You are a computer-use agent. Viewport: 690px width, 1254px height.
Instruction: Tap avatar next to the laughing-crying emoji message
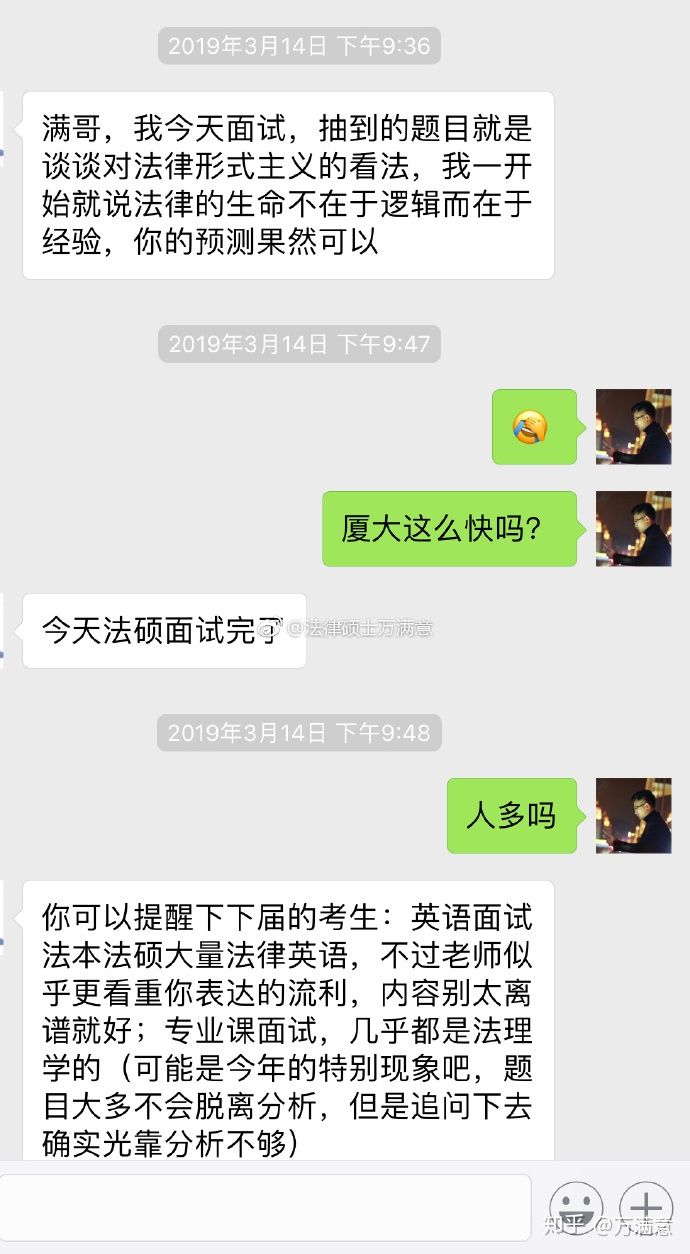633,427
